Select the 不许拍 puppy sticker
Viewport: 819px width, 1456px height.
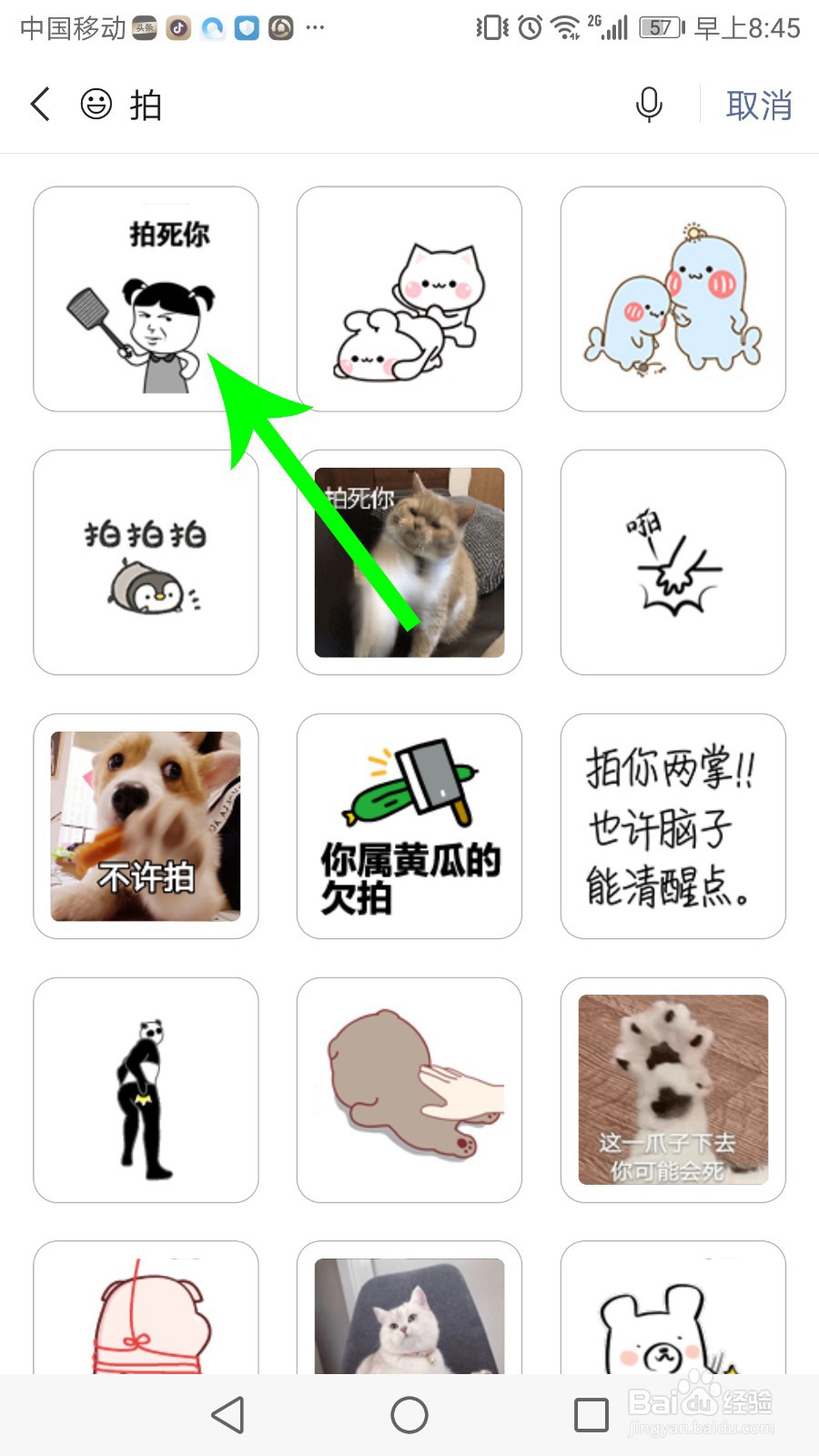(x=146, y=826)
